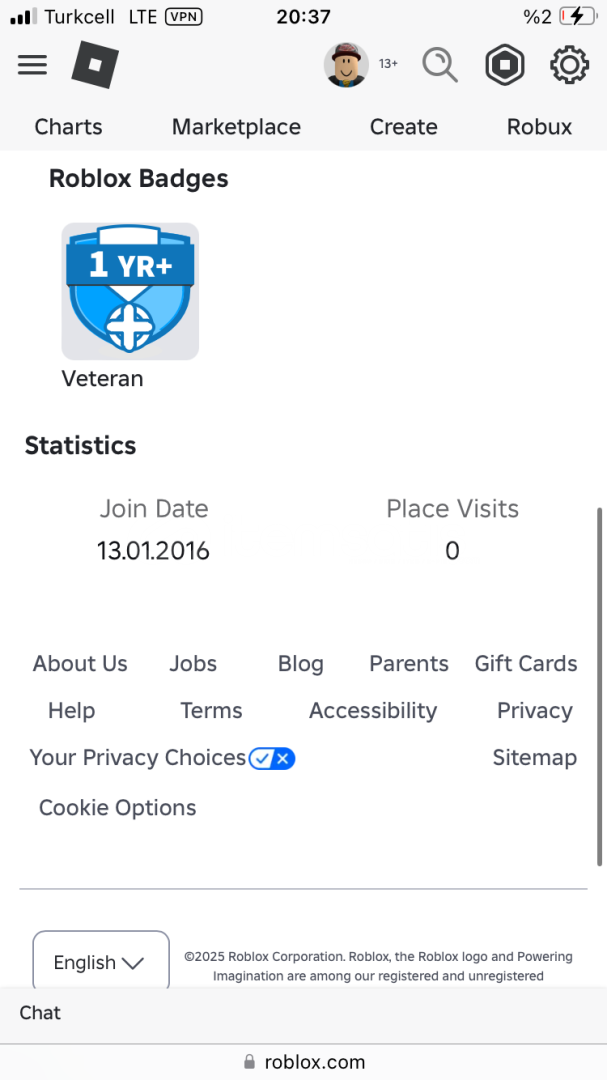Open the Chat bar

click(41, 1013)
